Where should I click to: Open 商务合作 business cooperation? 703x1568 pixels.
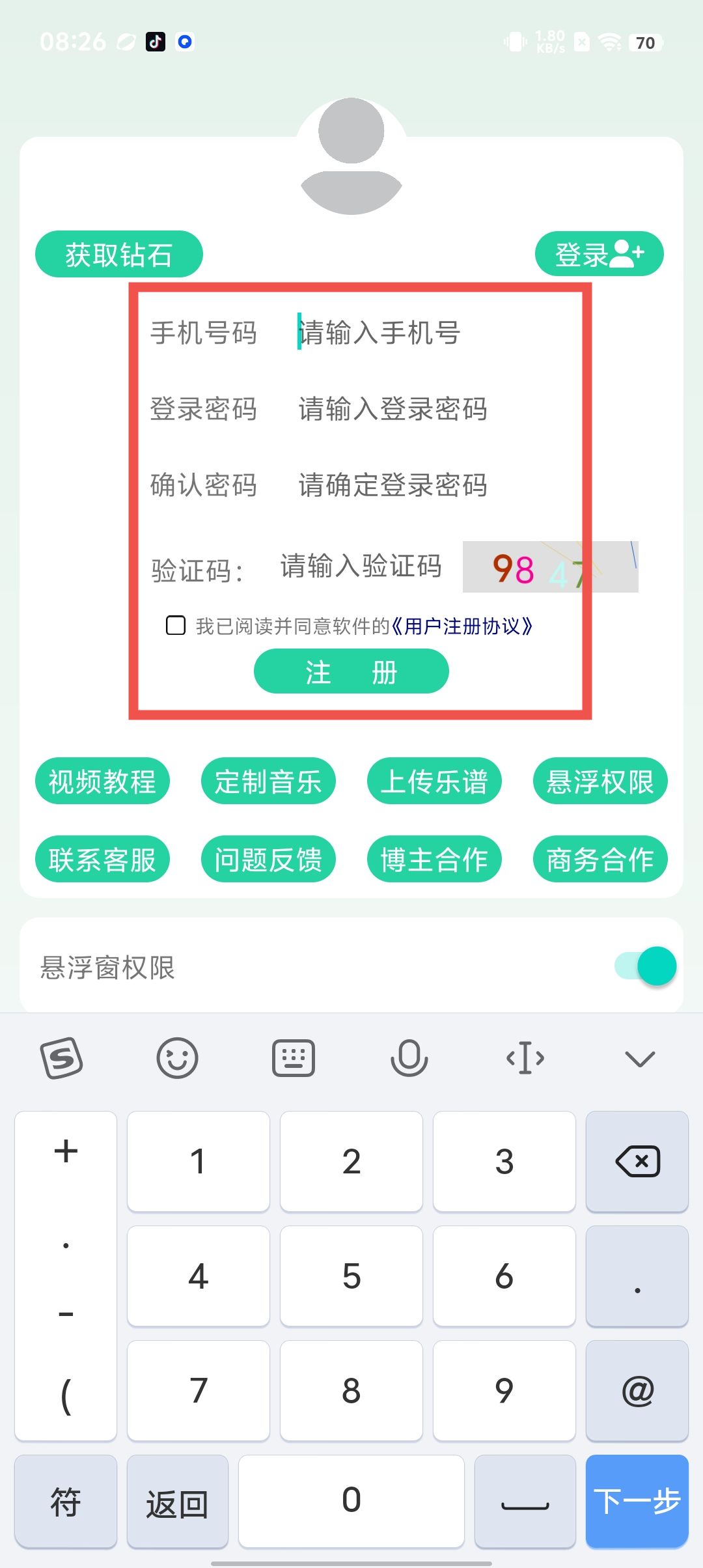point(600,859)
